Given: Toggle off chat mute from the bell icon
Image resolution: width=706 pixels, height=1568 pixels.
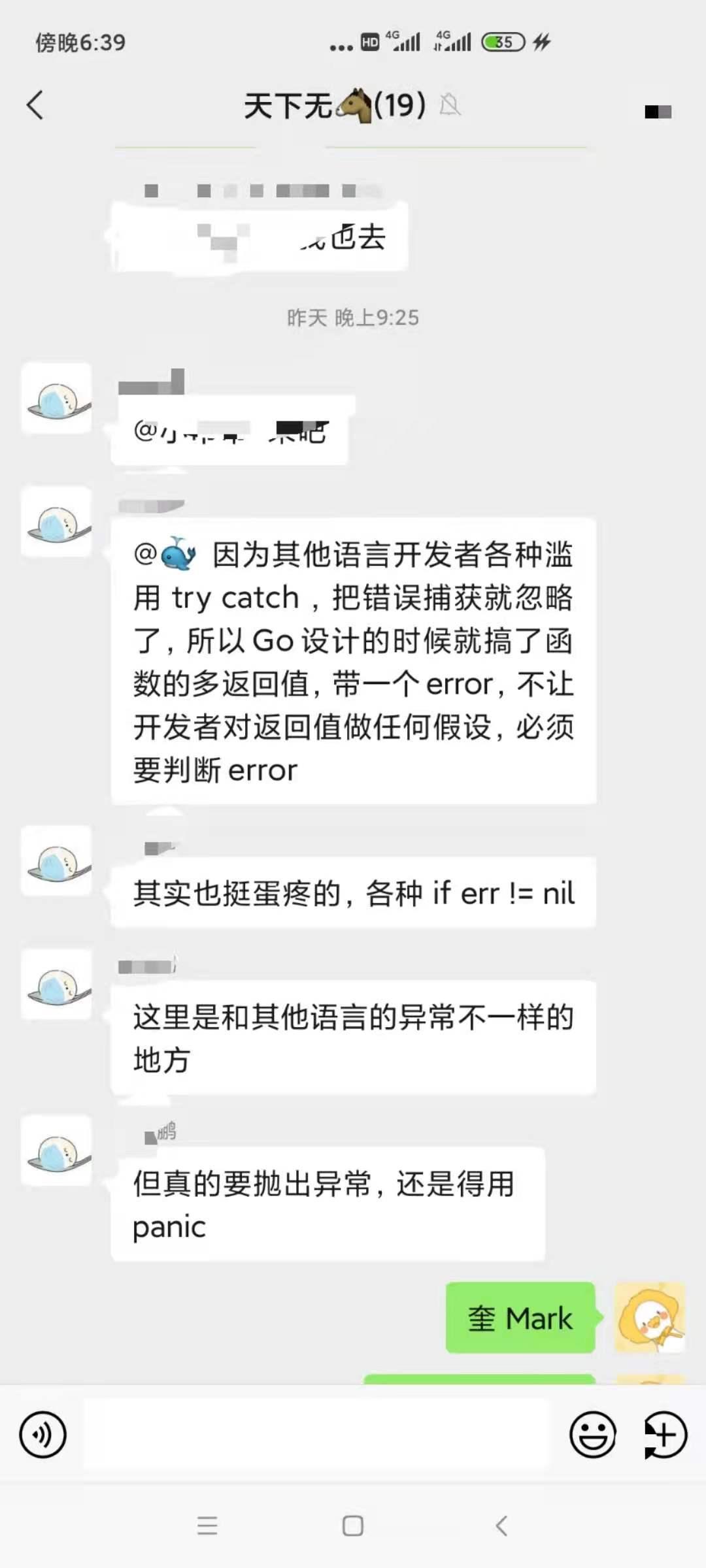Looking at the screenshot, I should (448, 105).
